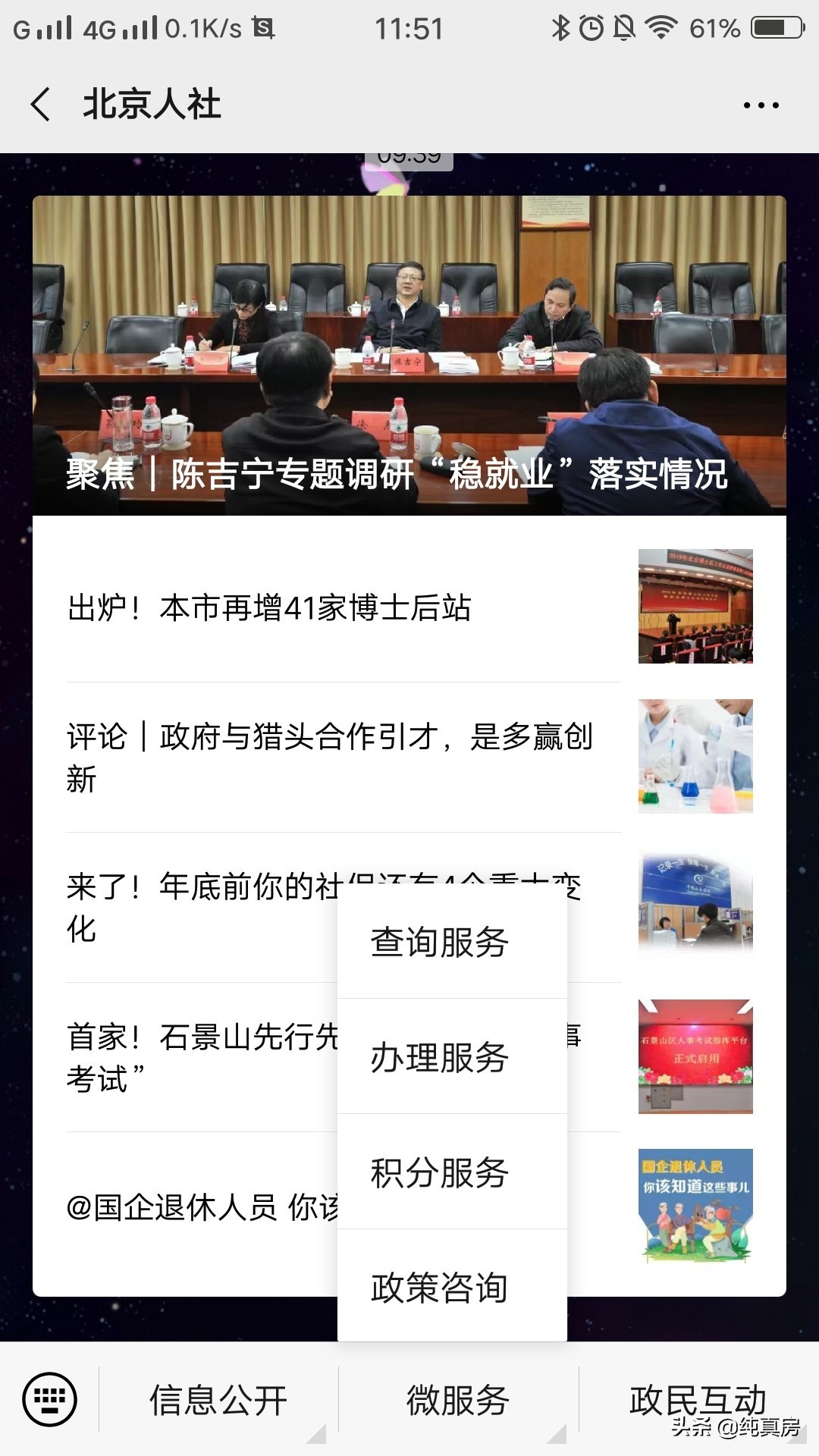Screen dimensions: 819x1456
Task: Tap the battery indicator in the status bar
Action: click(764, 29)
